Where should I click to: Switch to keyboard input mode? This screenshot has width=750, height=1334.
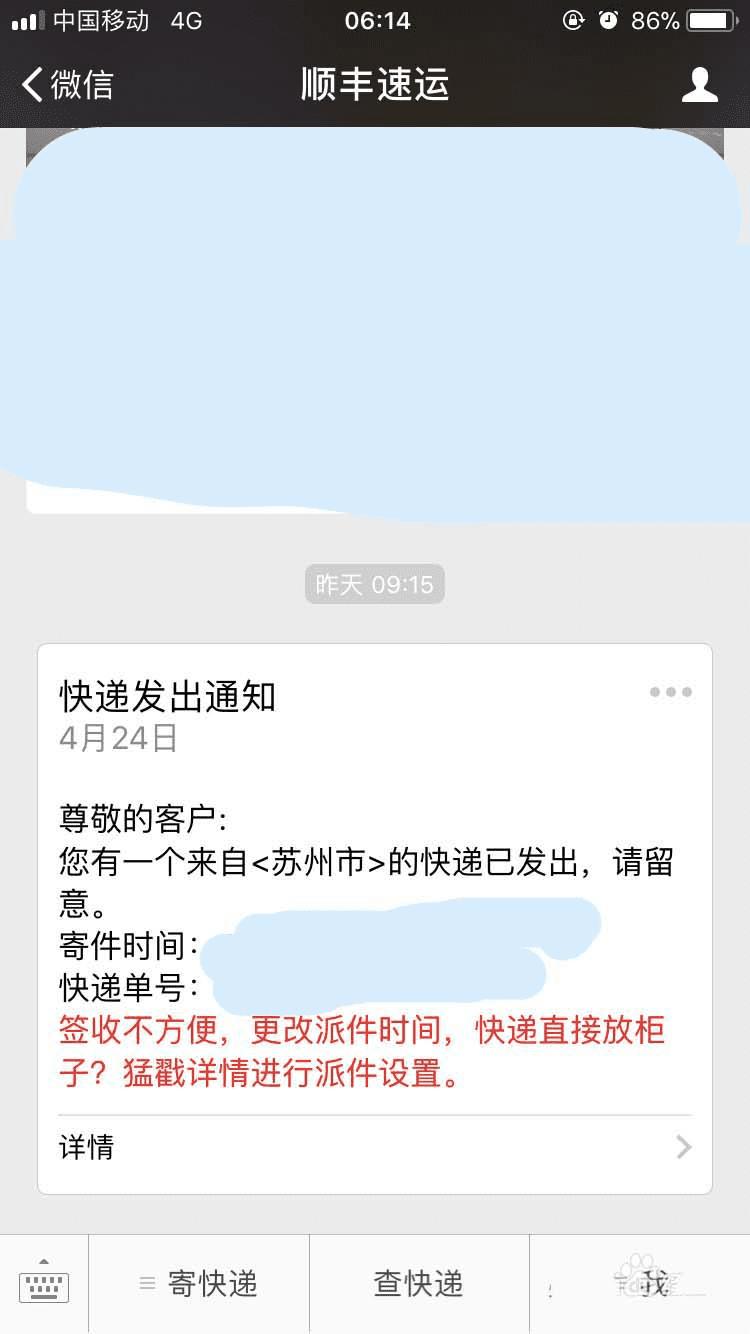click(x=44, y=1283)
